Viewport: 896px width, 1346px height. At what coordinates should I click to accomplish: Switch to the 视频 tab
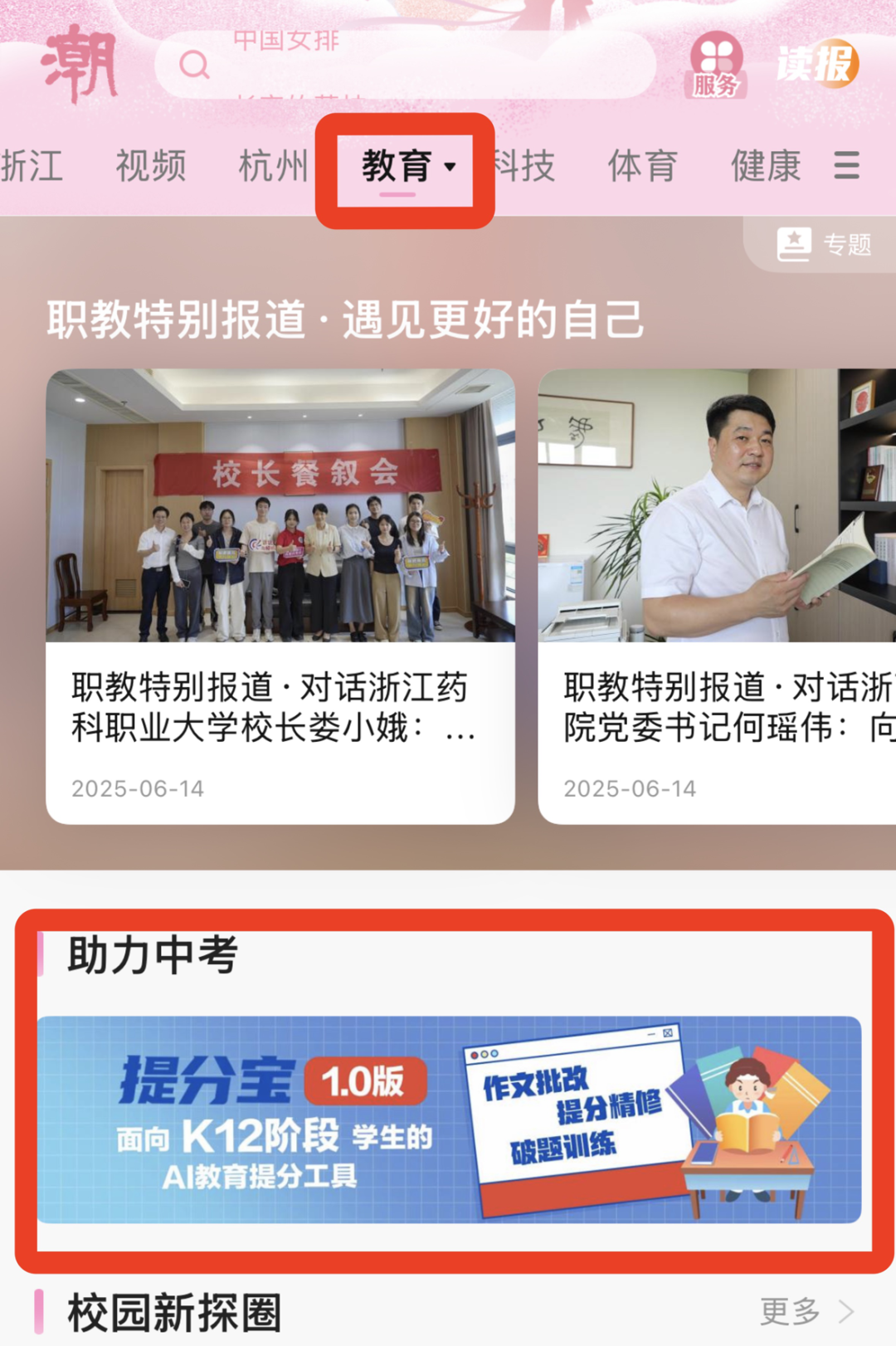coord(151,166)
